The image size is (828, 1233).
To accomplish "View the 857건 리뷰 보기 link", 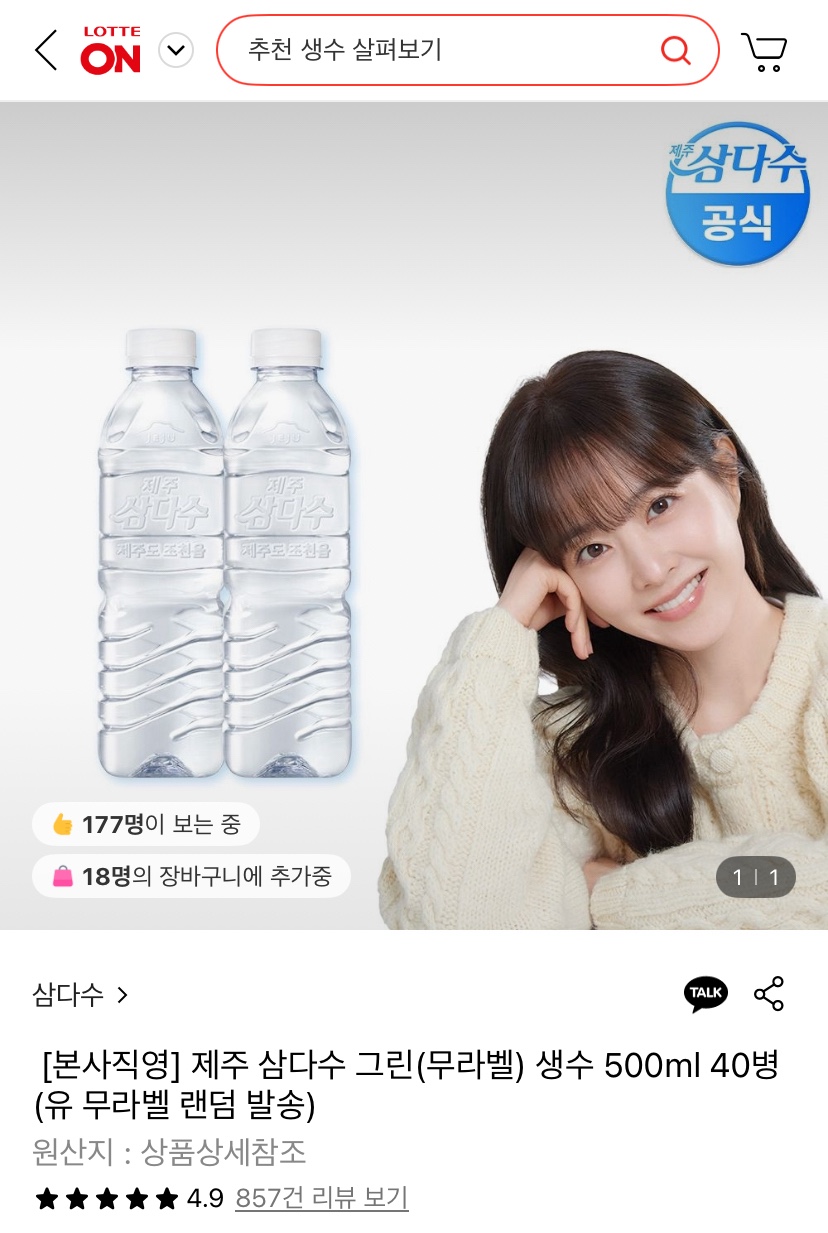I will 321,1198.
